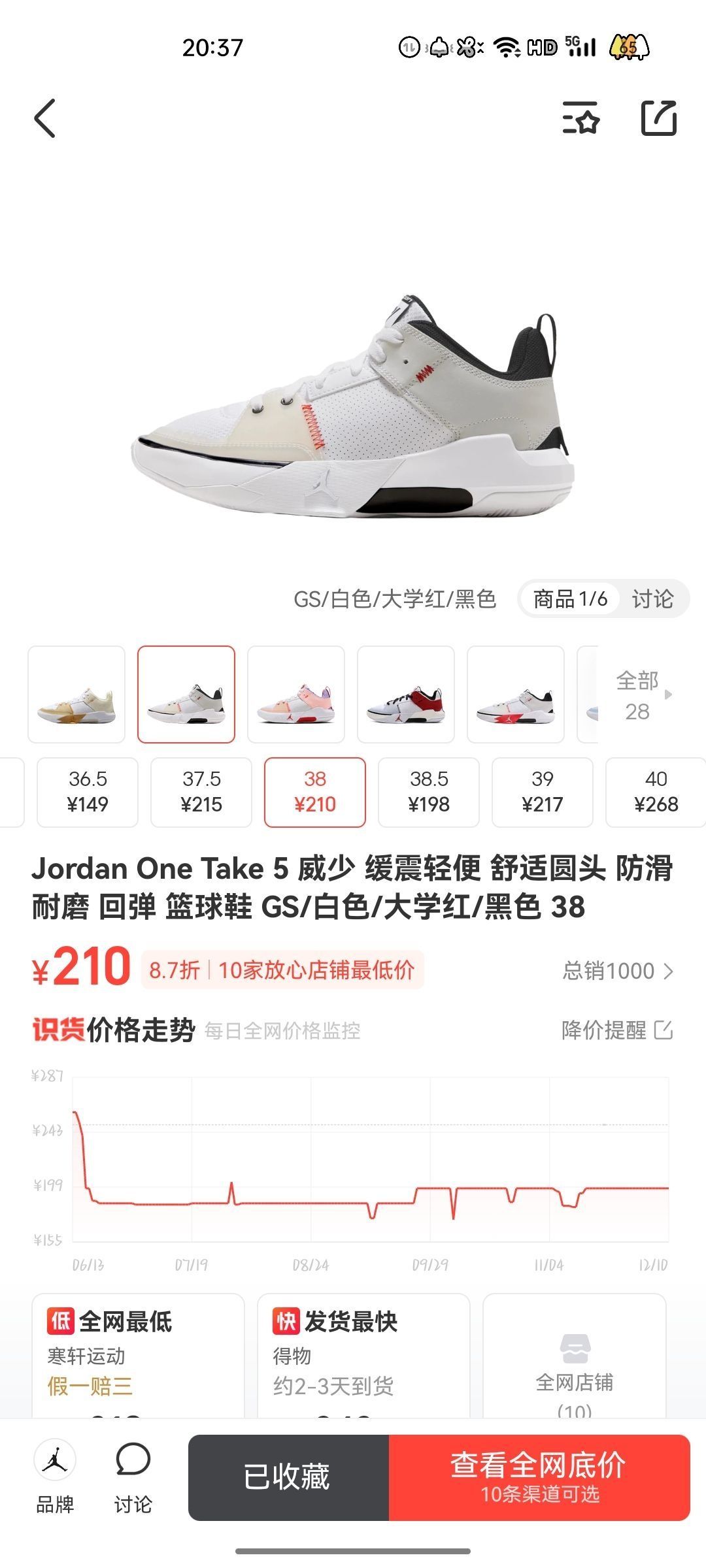Image resolution: width=706 pixels, height=1568 pixels.
Task: Choose size 39 at ¥217
Action: coord(543,792)
